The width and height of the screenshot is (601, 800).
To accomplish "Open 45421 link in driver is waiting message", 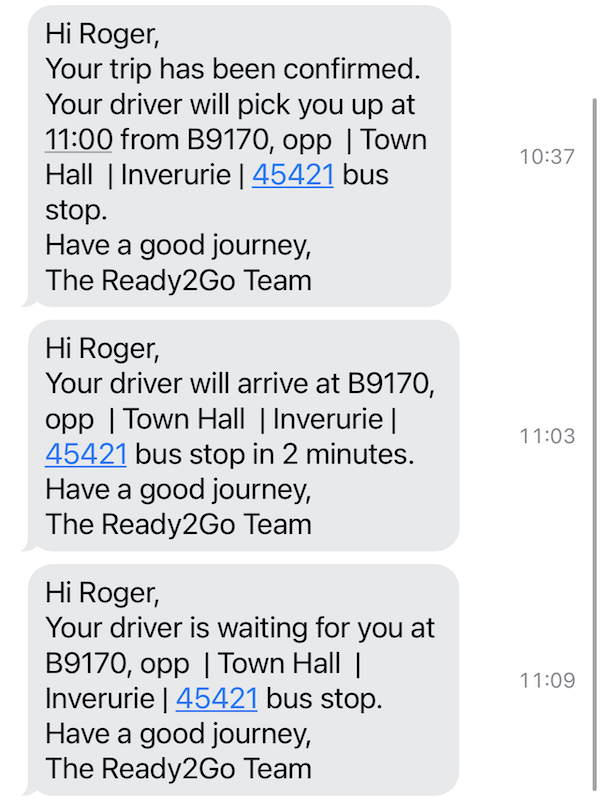I will tap(216, 698).
